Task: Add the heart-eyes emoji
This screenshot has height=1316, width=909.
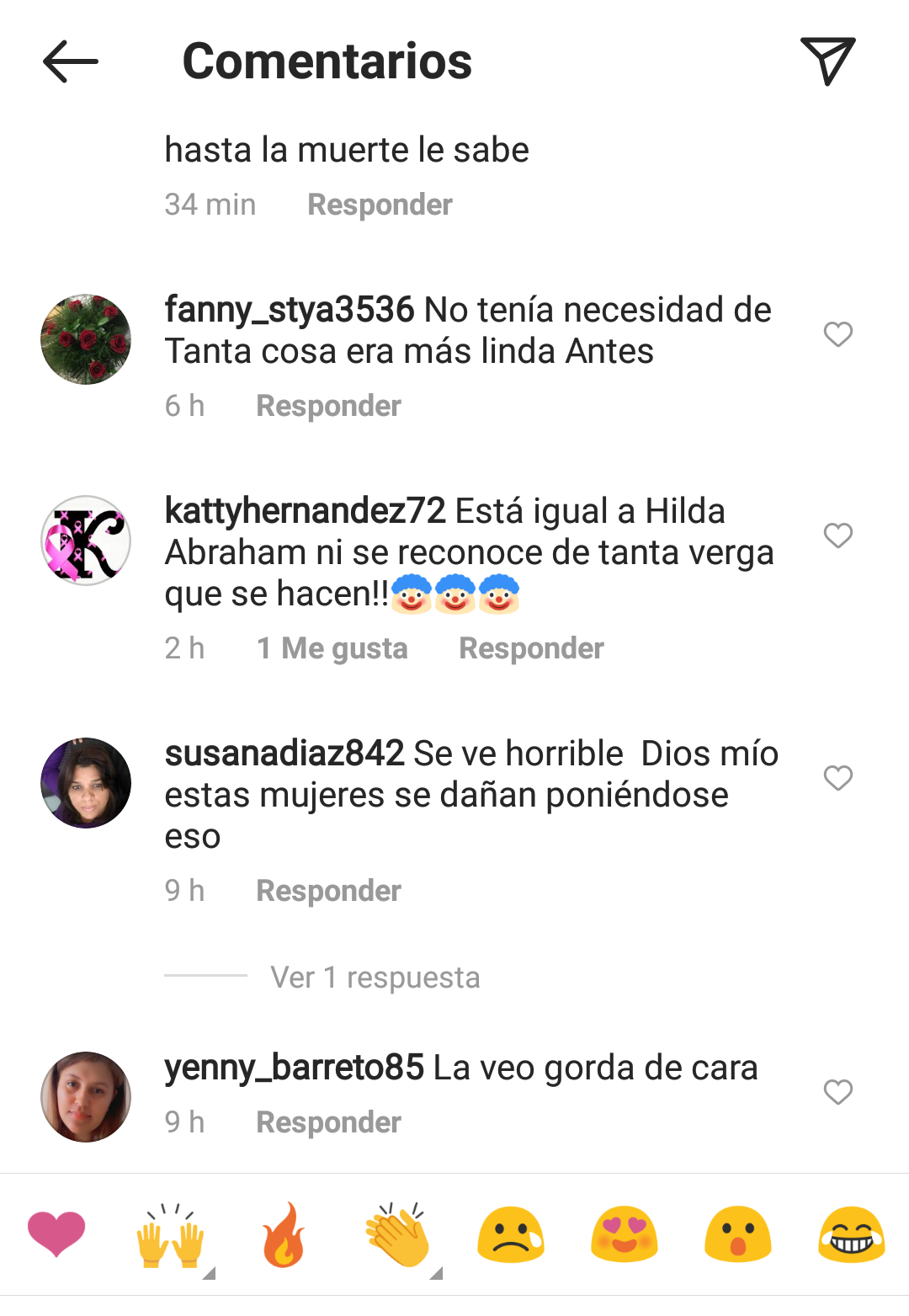Action: 624,1234
